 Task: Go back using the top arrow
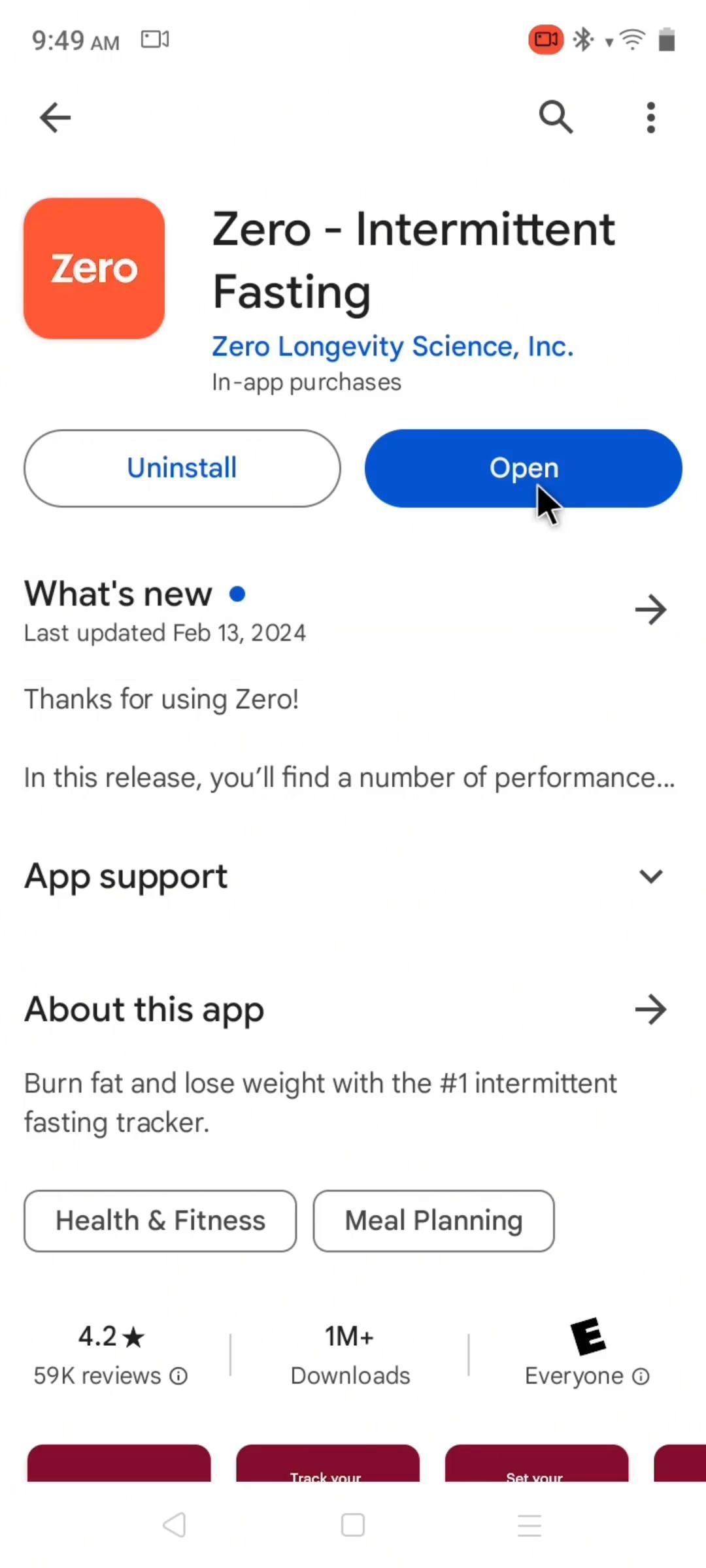[x=55, y=118]
